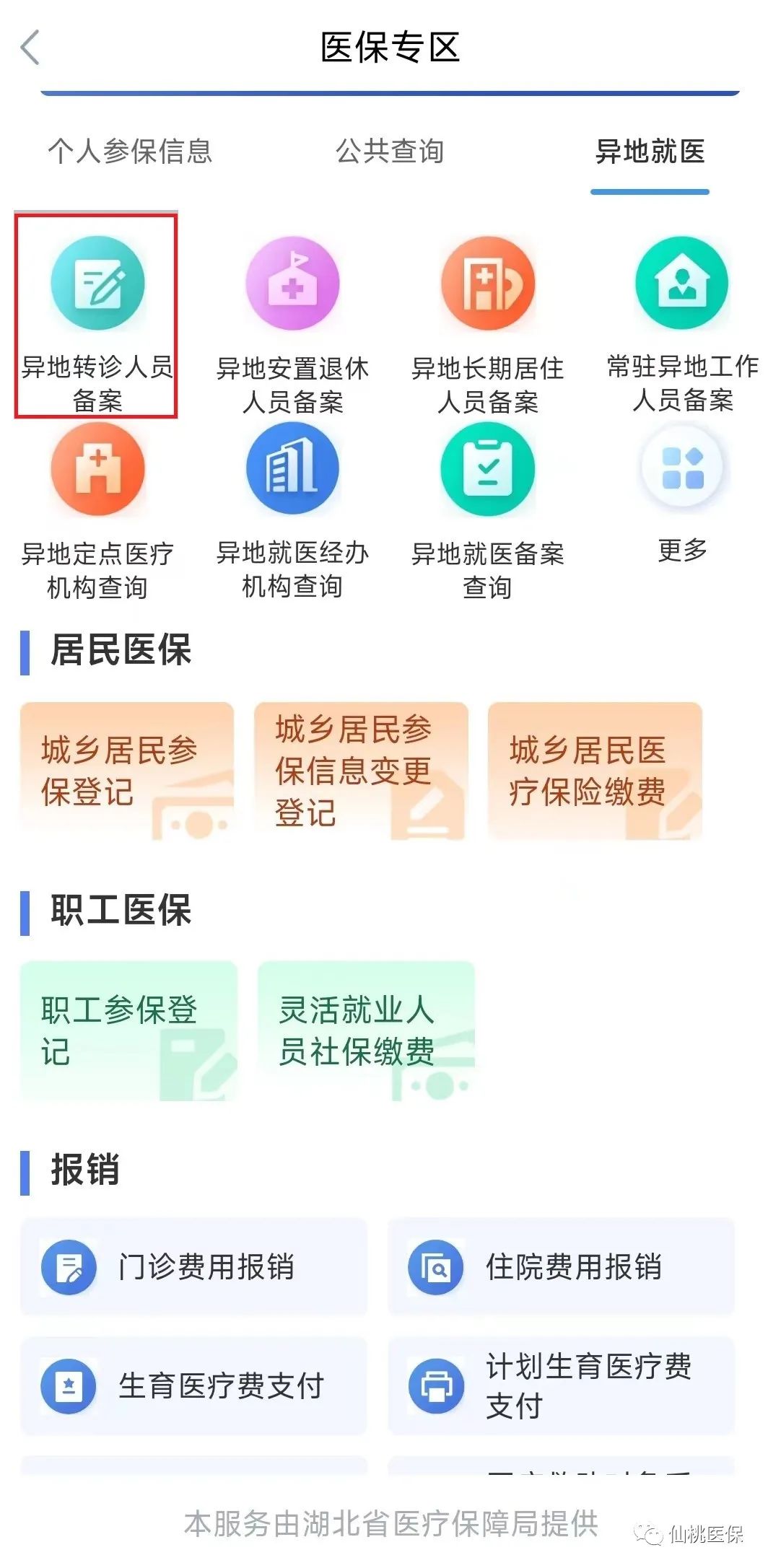This screenshot has height=1568, width=768.
Task: Open the 城乡居民参保信息变更登记 card
Action: pyautogui.click(x=361, y=771)
